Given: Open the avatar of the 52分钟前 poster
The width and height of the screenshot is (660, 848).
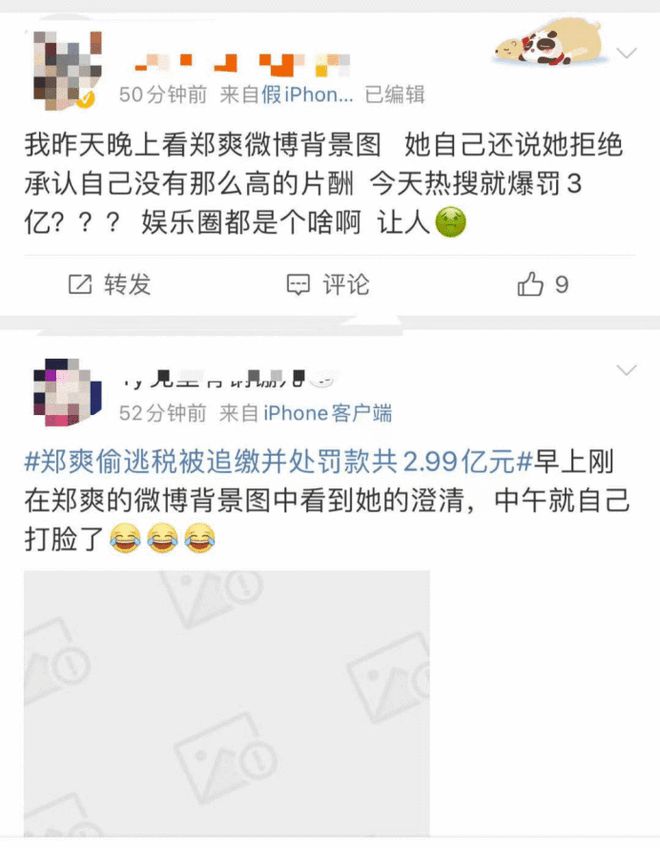Looking at the screenshot, I should click(67, 391).
